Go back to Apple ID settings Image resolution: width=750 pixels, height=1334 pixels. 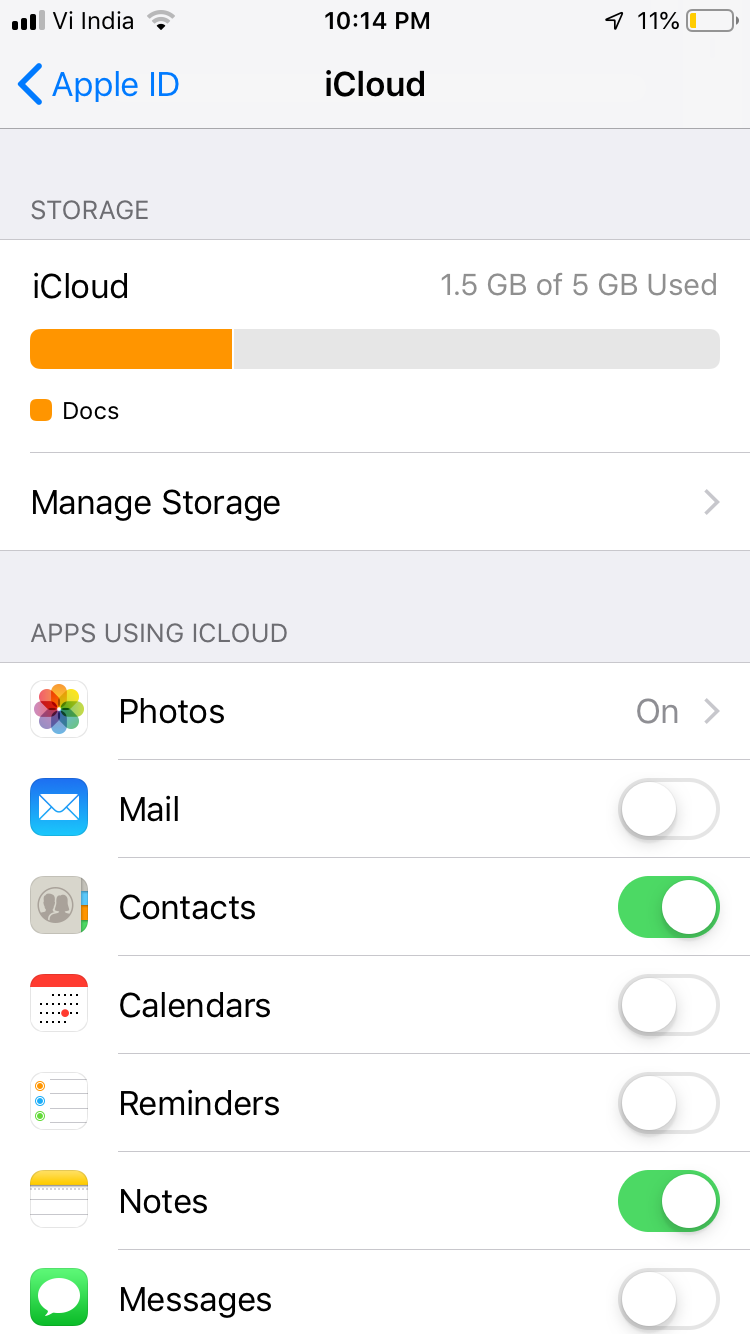click(x=98, y=85)
